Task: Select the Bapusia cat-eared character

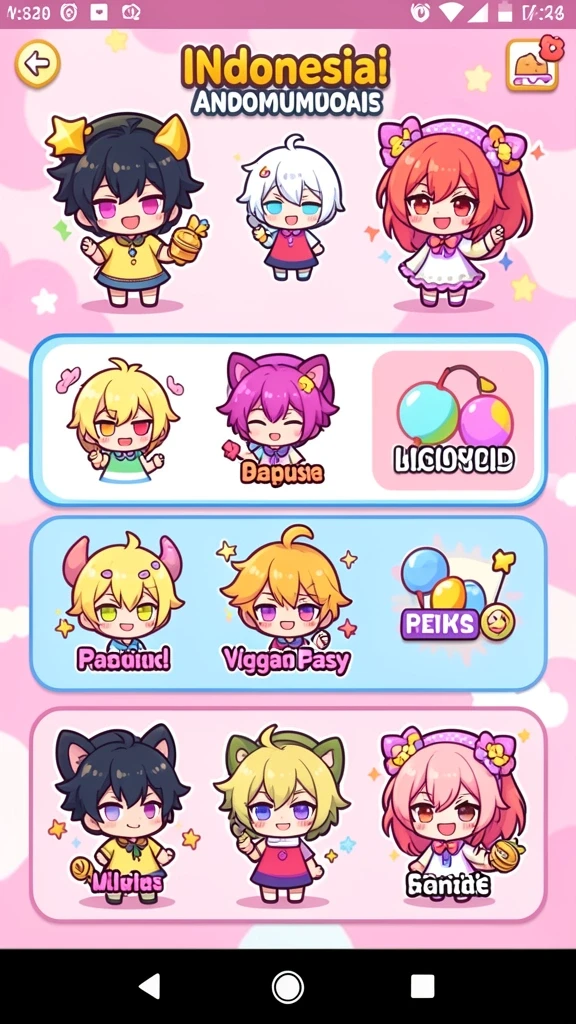Action: pyautogui.click(x=277, y=419)
